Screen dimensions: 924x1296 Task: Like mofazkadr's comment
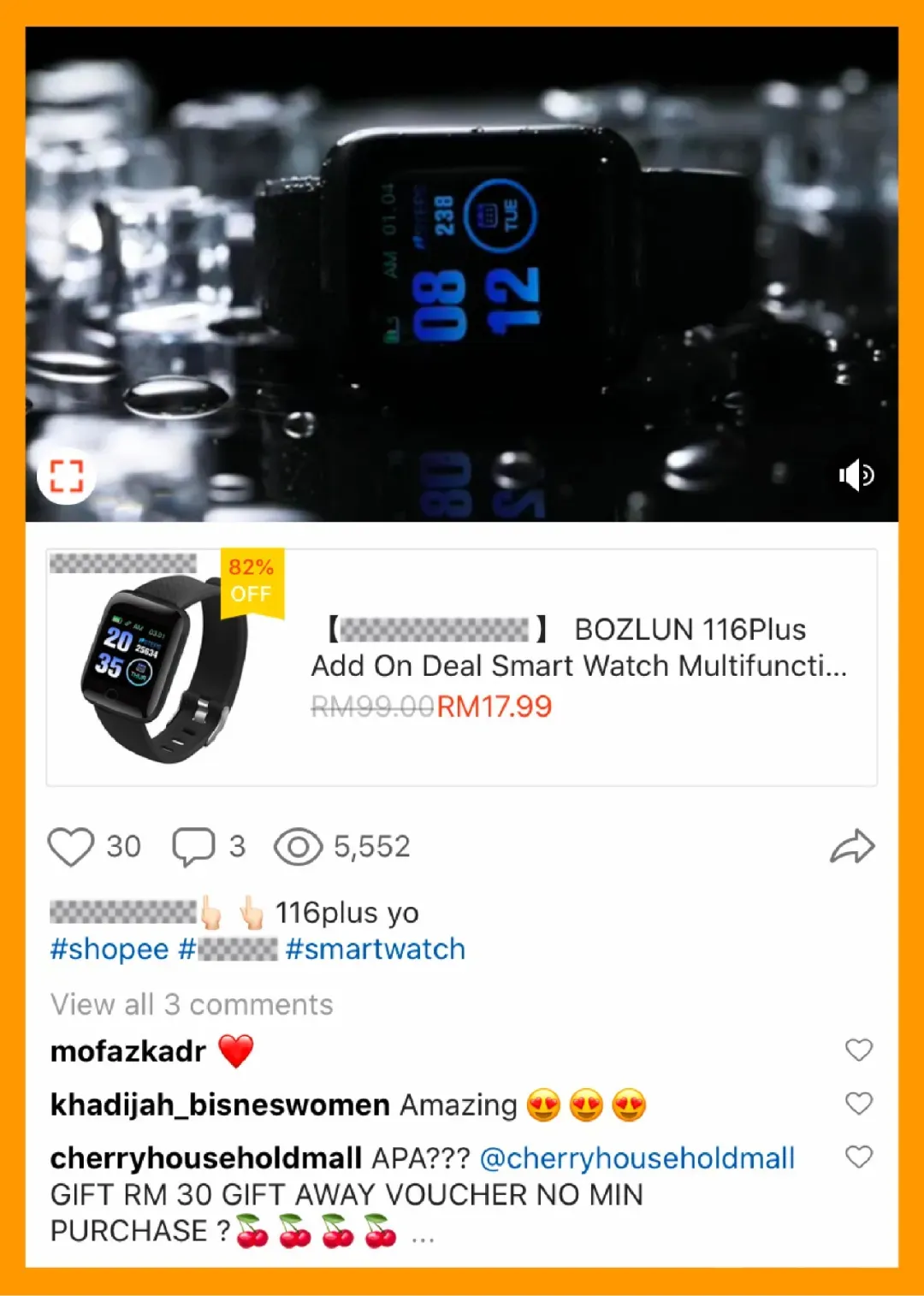click(858, 1050)
